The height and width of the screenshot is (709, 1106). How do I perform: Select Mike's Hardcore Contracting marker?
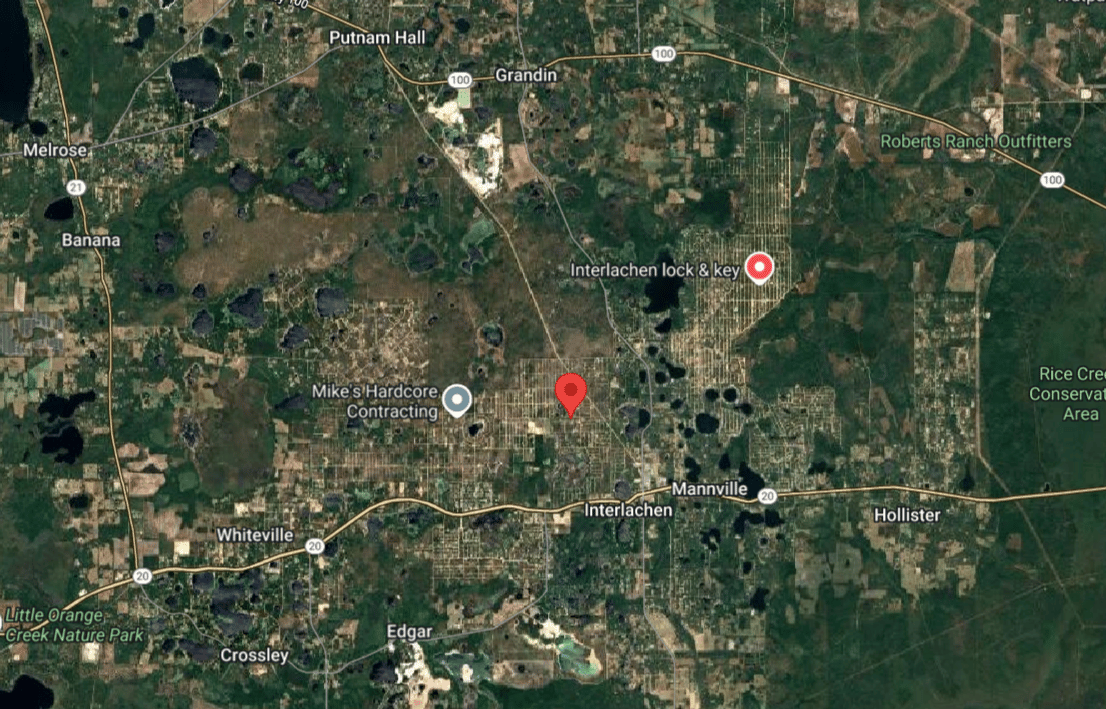tap(457, 400)
